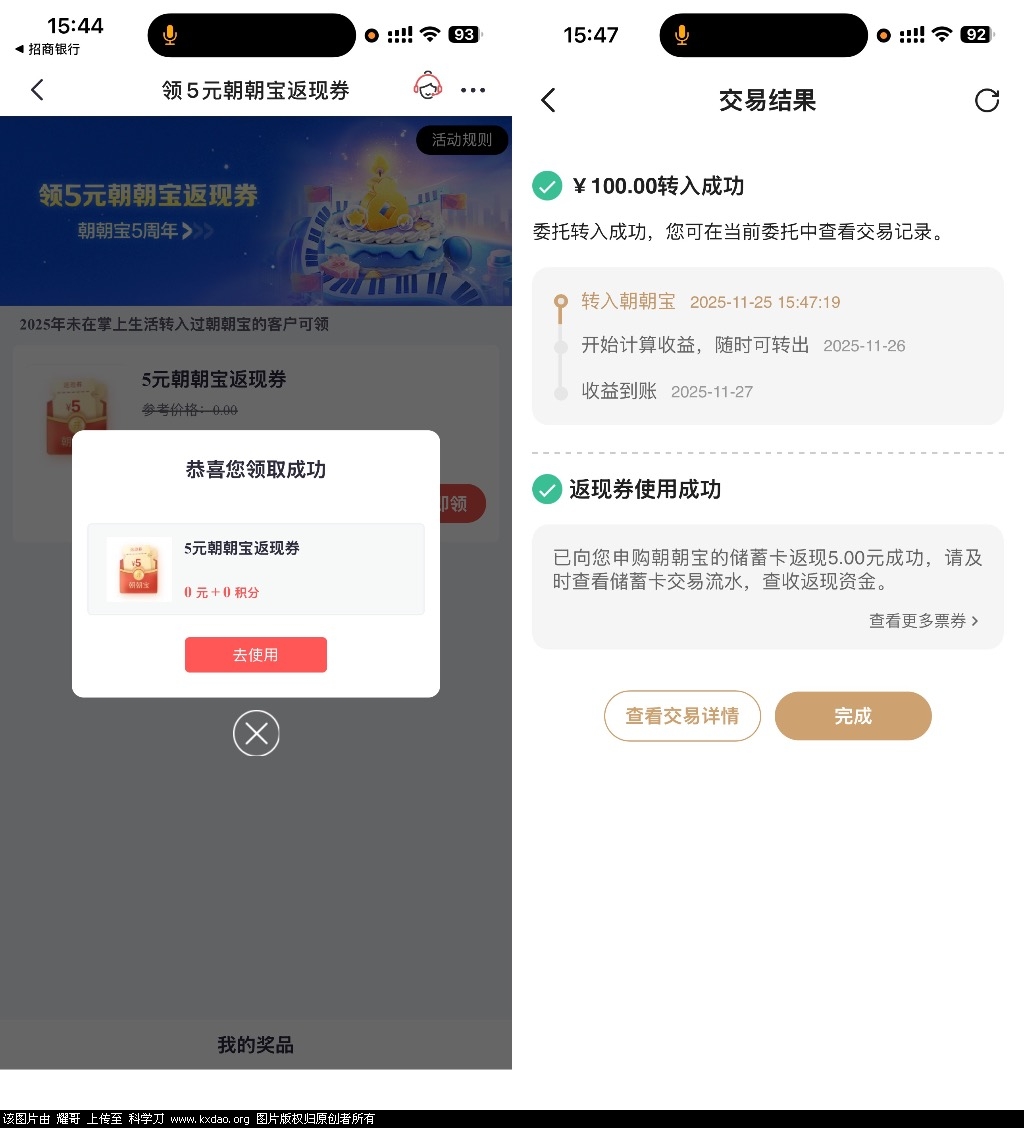The width and height of the screenshot is (1024, 1128).
Task: Refresh the 交易结果 page
Action: [986, 100]
